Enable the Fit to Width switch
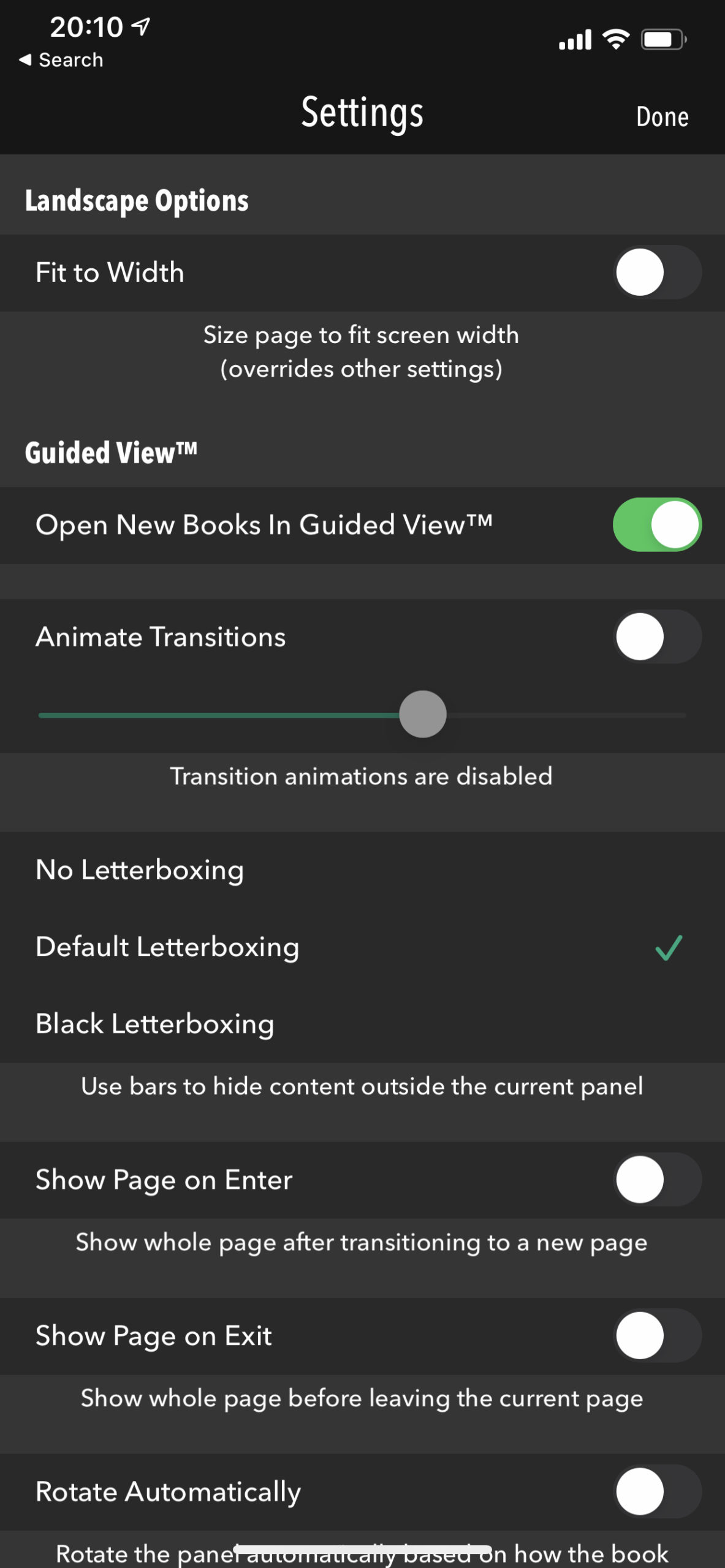Viewport: 725px width, 1568px height. coord(658,272)
